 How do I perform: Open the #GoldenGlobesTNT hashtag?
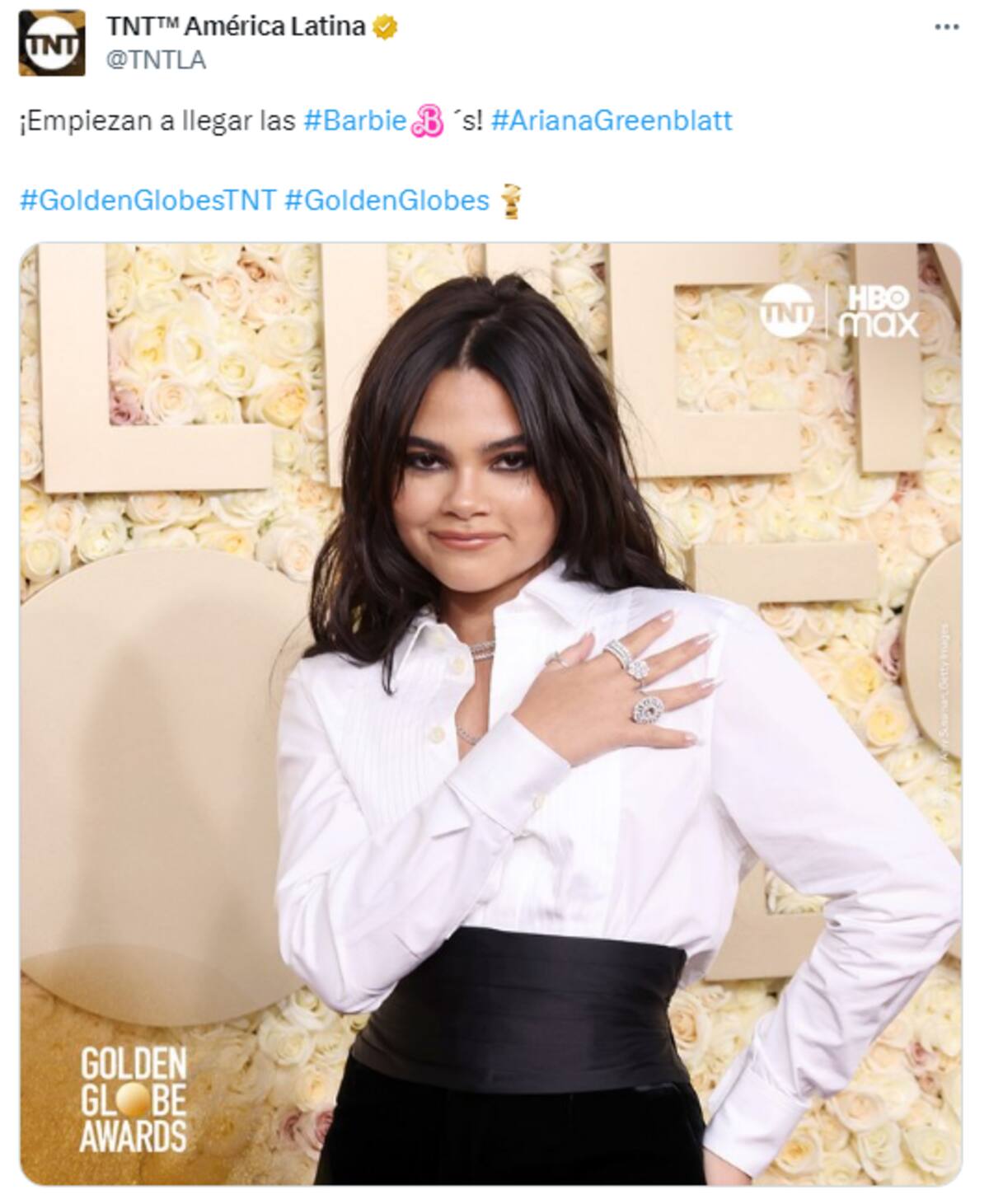click(x=148, y=200)
